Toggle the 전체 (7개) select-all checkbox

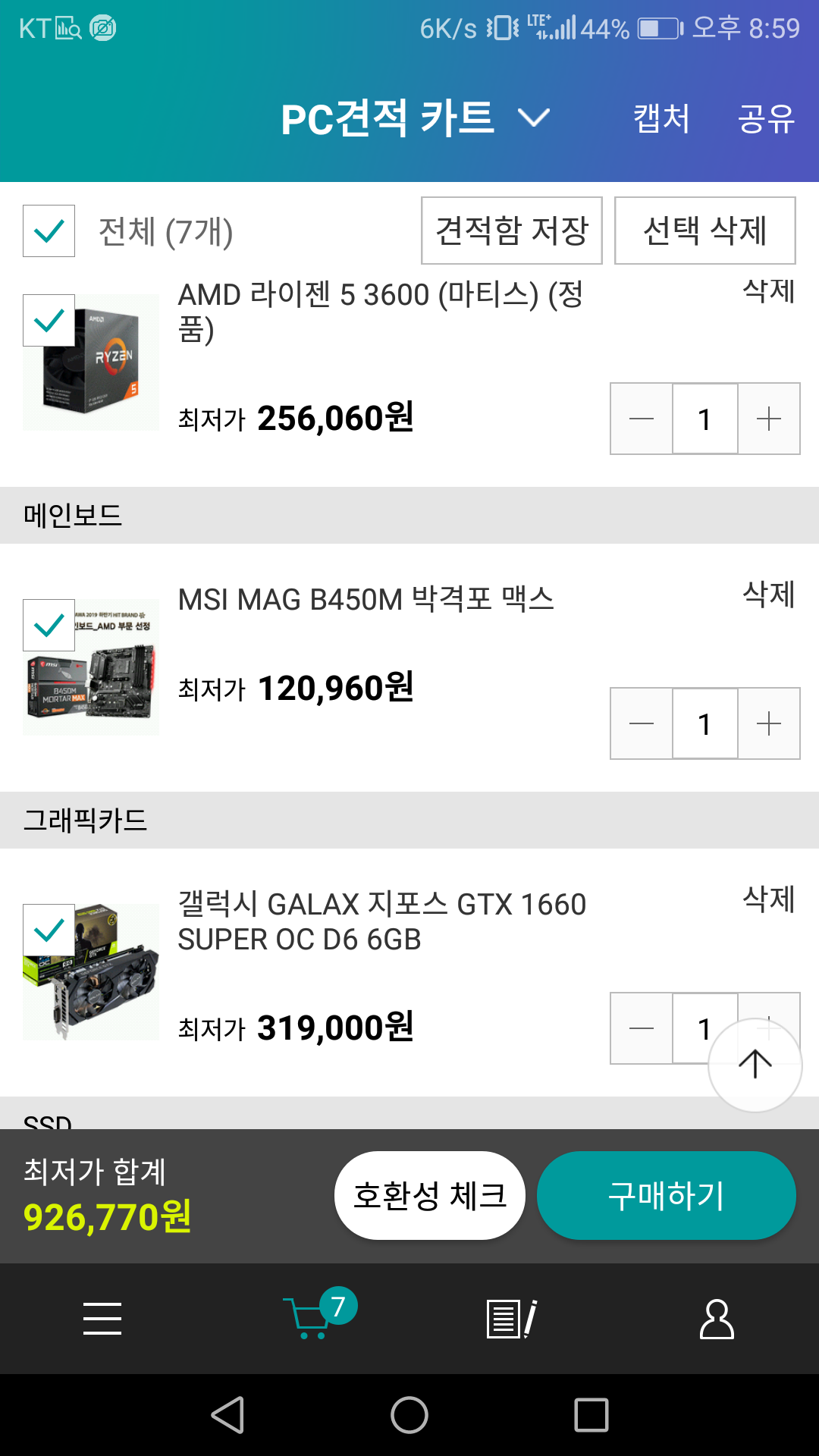click(49, 231)
